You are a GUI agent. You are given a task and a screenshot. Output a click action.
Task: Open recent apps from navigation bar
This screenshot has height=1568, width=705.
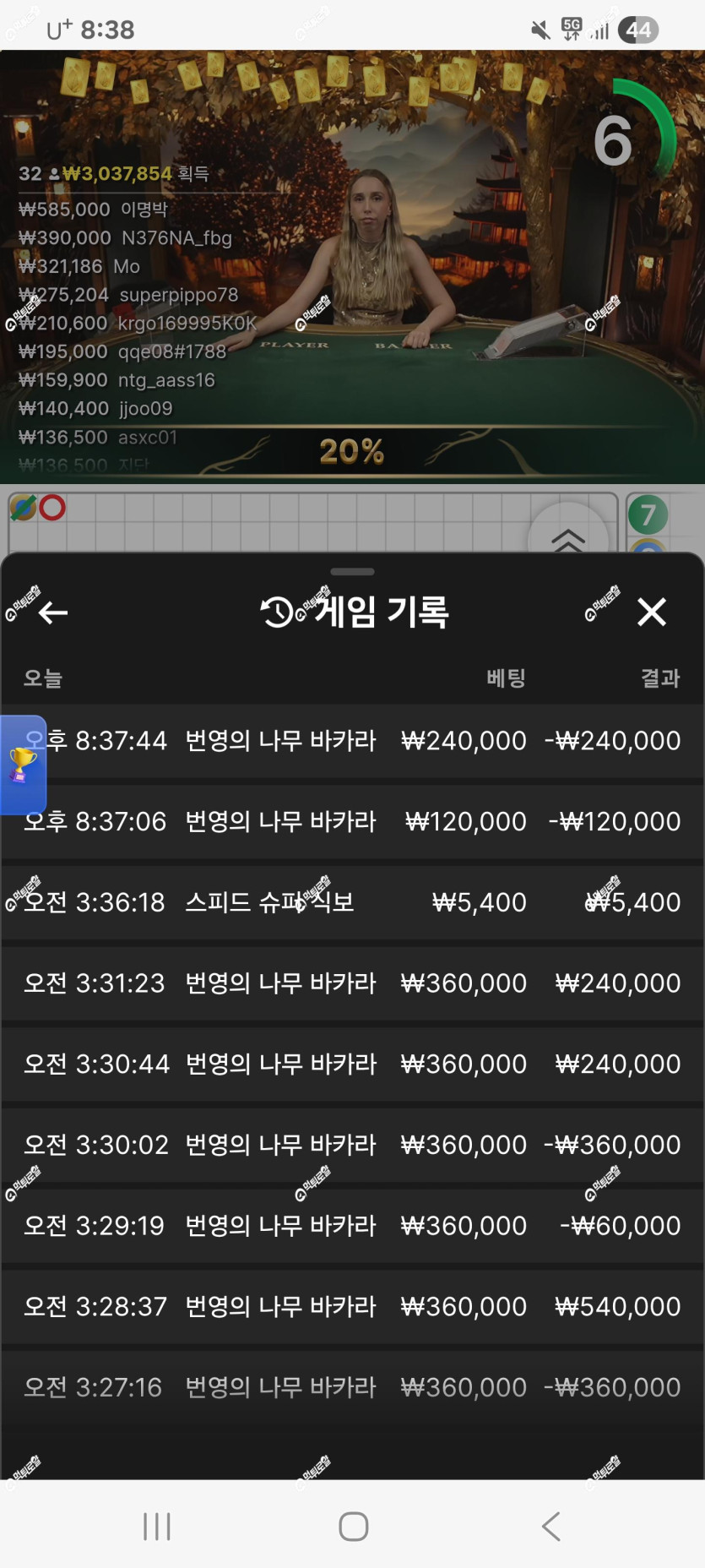157,1527
